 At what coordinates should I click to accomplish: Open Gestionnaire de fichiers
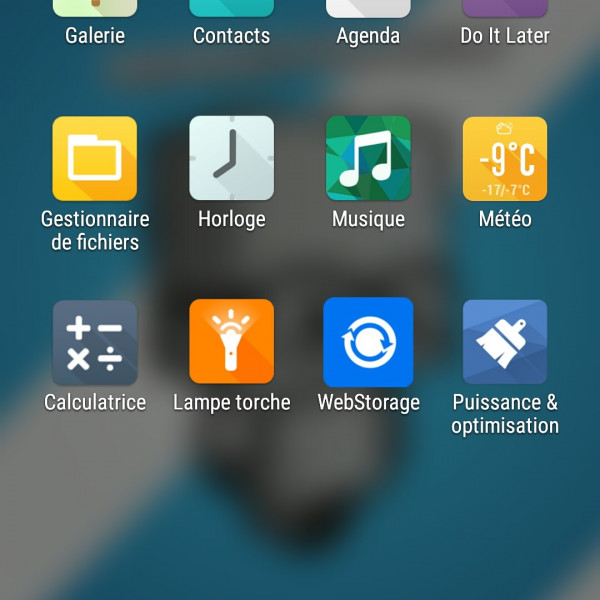click(95, 159)
